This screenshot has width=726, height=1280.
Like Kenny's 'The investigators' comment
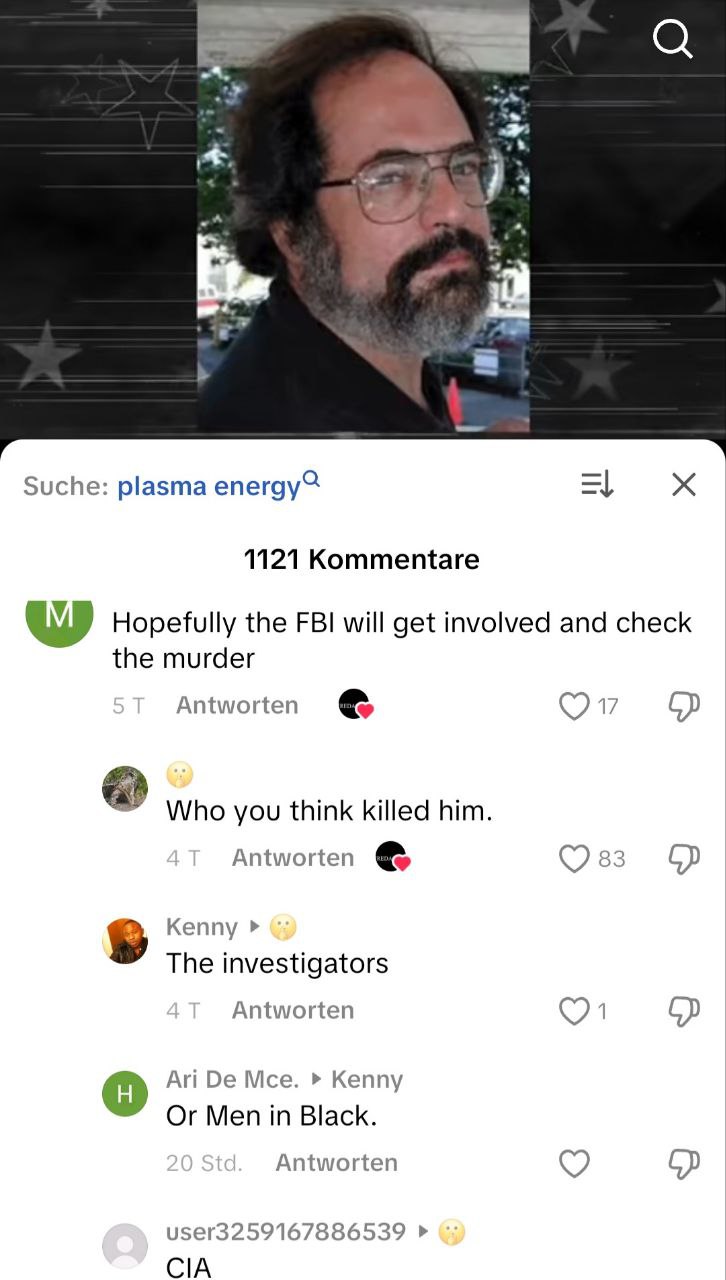pos(574,1011)
